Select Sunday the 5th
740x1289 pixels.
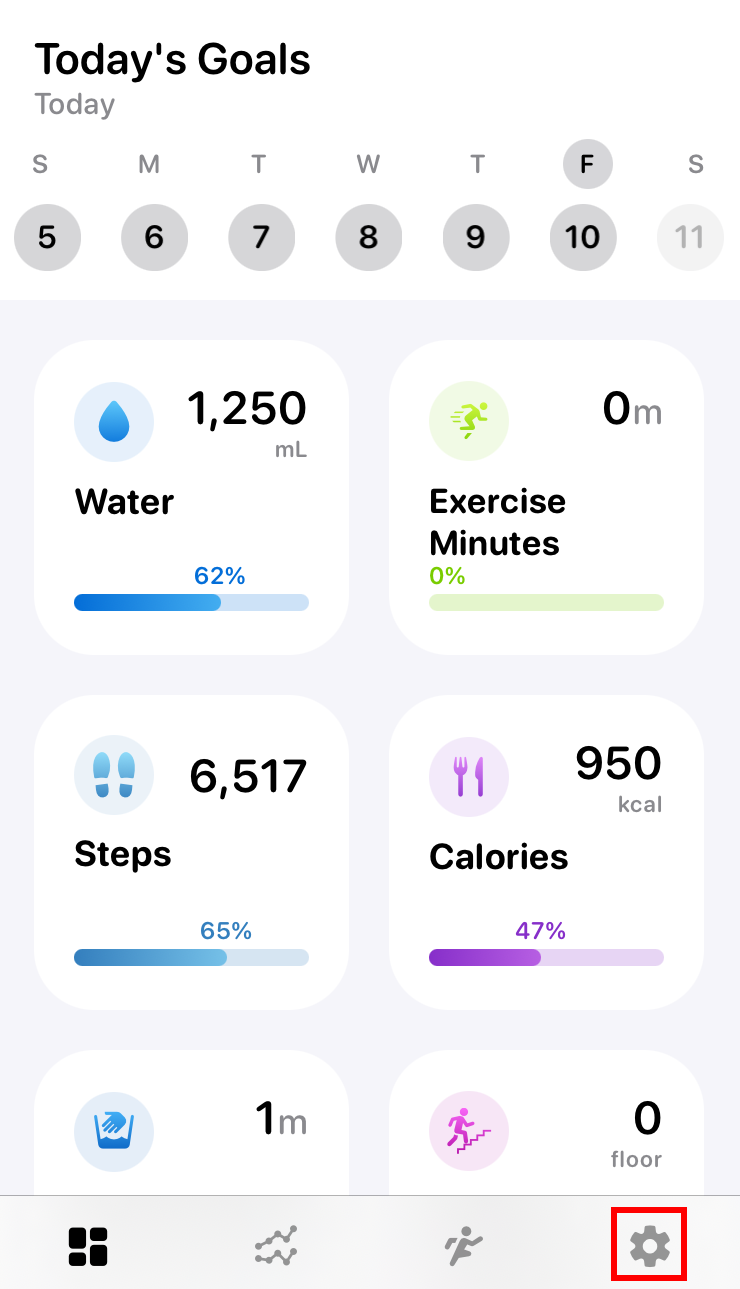(x=47, y=237)
